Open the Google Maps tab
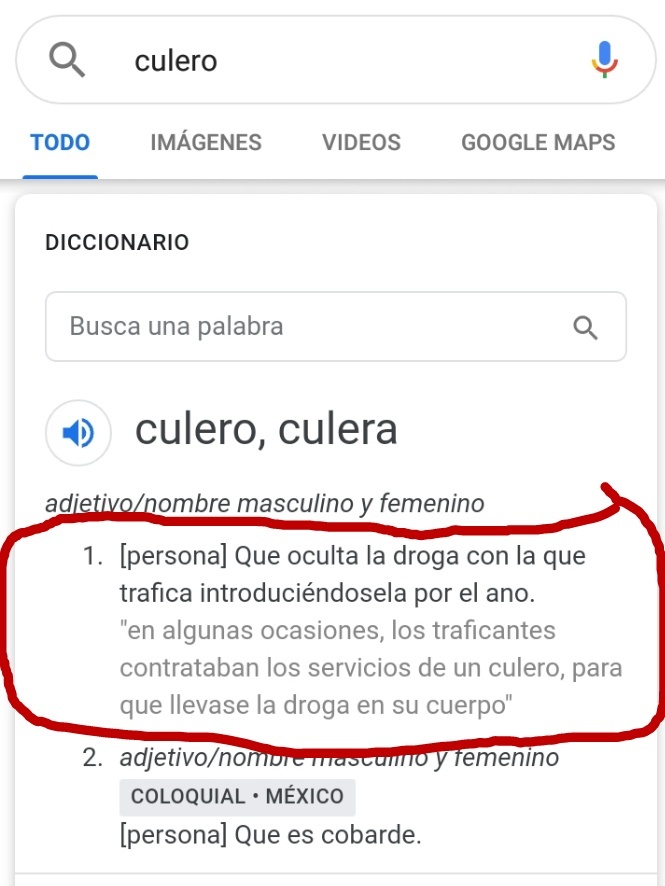The height and width of the screenshot is (886, 665). click(538, 143)
